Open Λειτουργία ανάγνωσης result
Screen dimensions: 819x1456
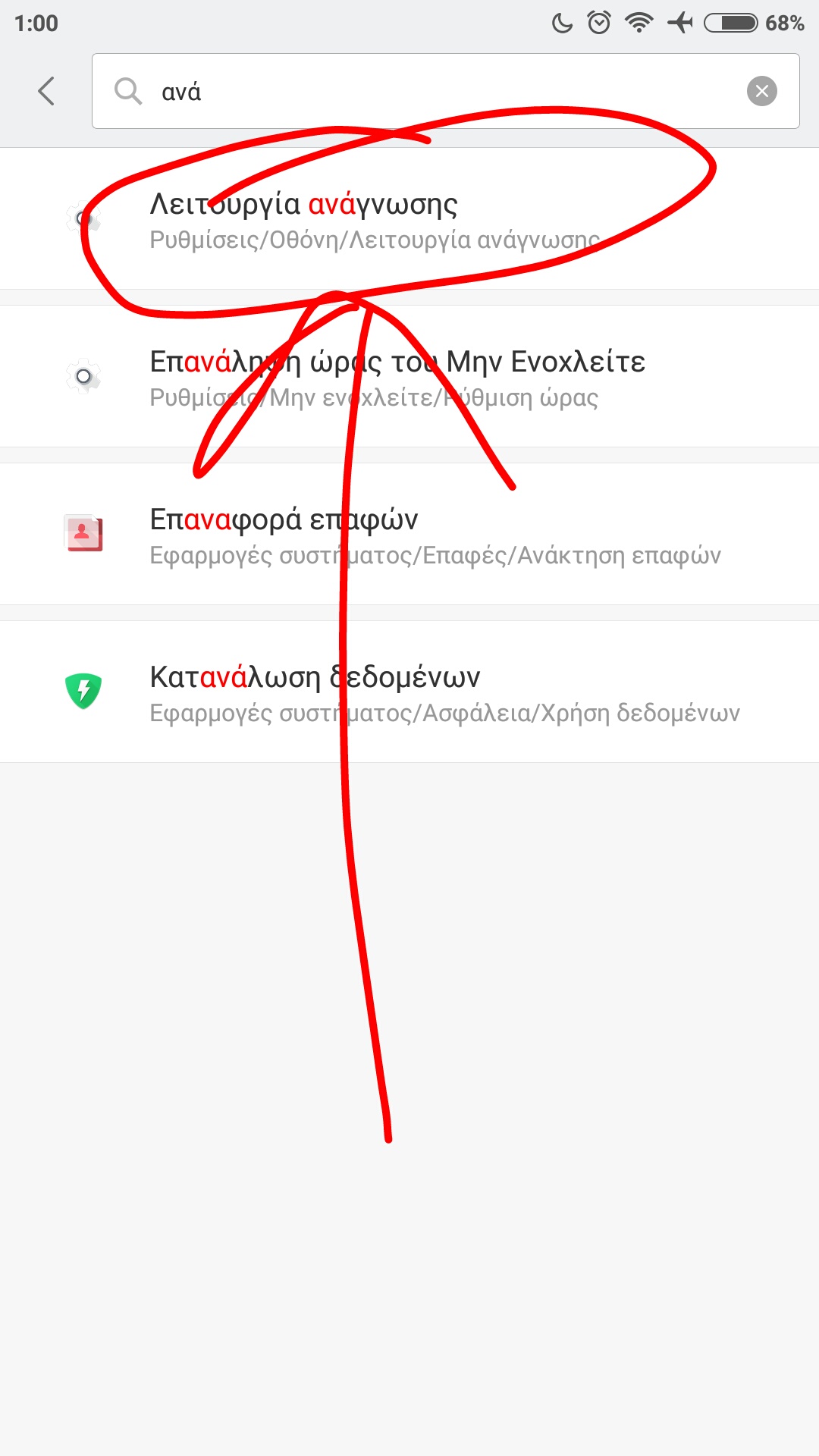(409, 219)
